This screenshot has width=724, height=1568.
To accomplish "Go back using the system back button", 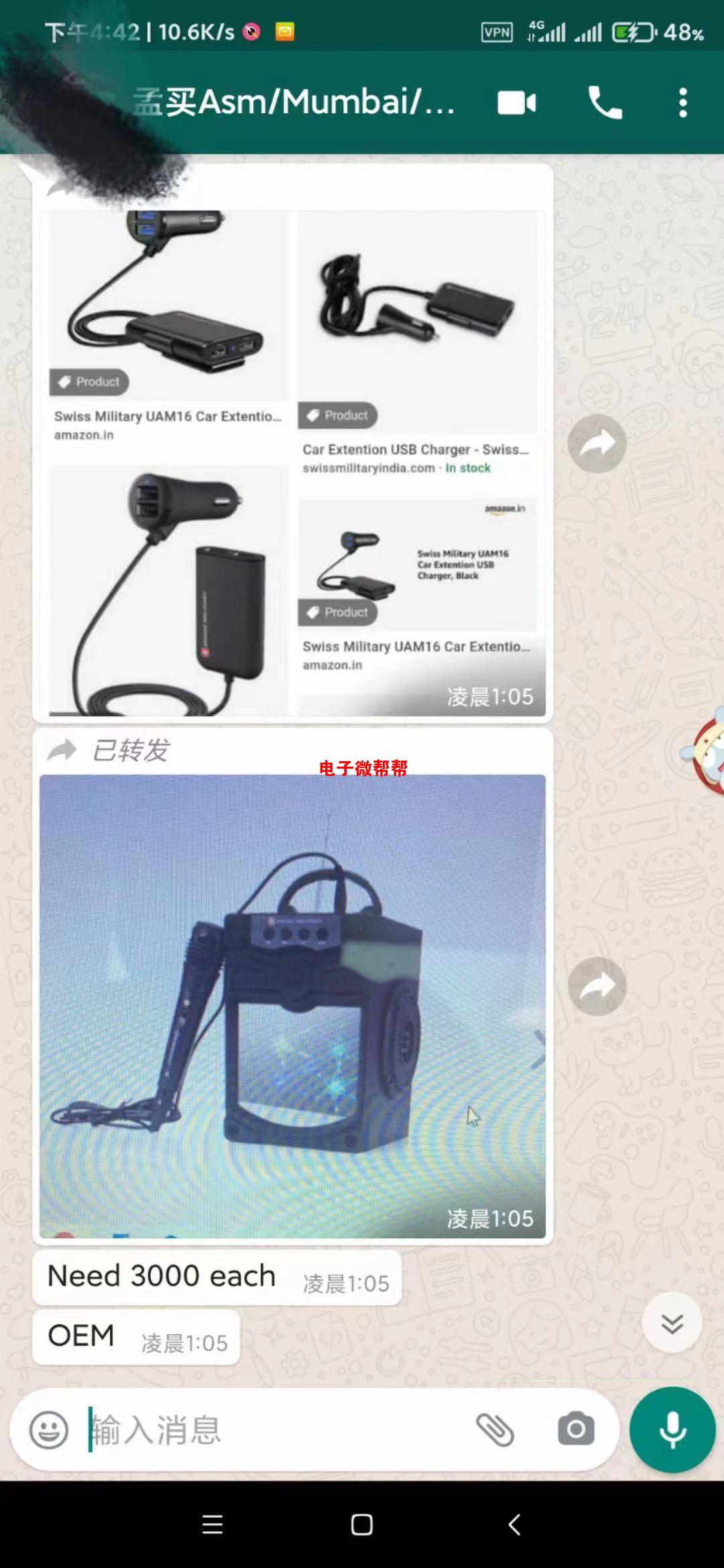I will (x=514, y=1525).
